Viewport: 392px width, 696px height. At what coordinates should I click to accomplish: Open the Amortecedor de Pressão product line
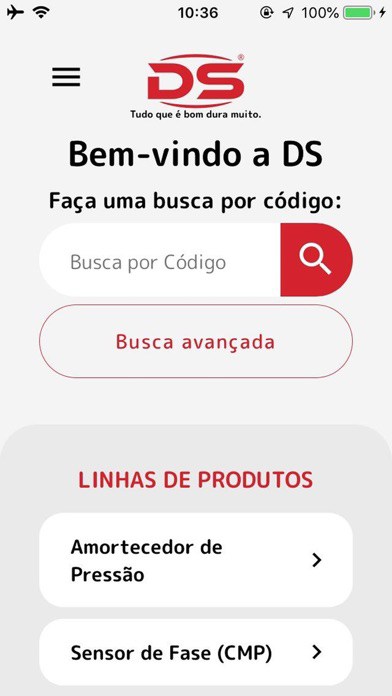coord(196,560)
